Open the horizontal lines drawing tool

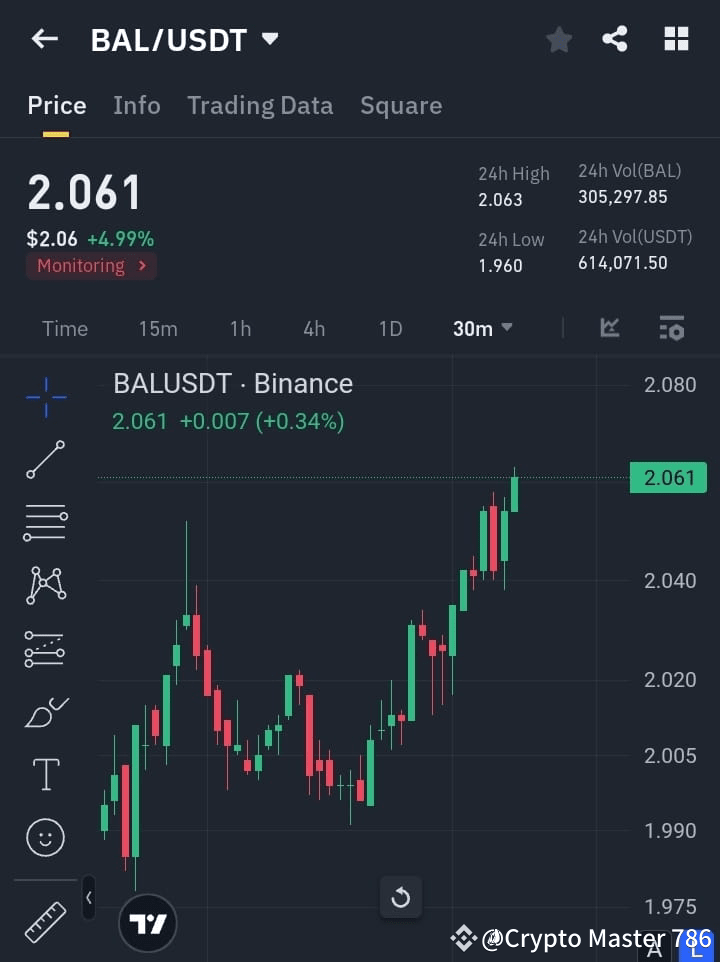tap(45, 523)
